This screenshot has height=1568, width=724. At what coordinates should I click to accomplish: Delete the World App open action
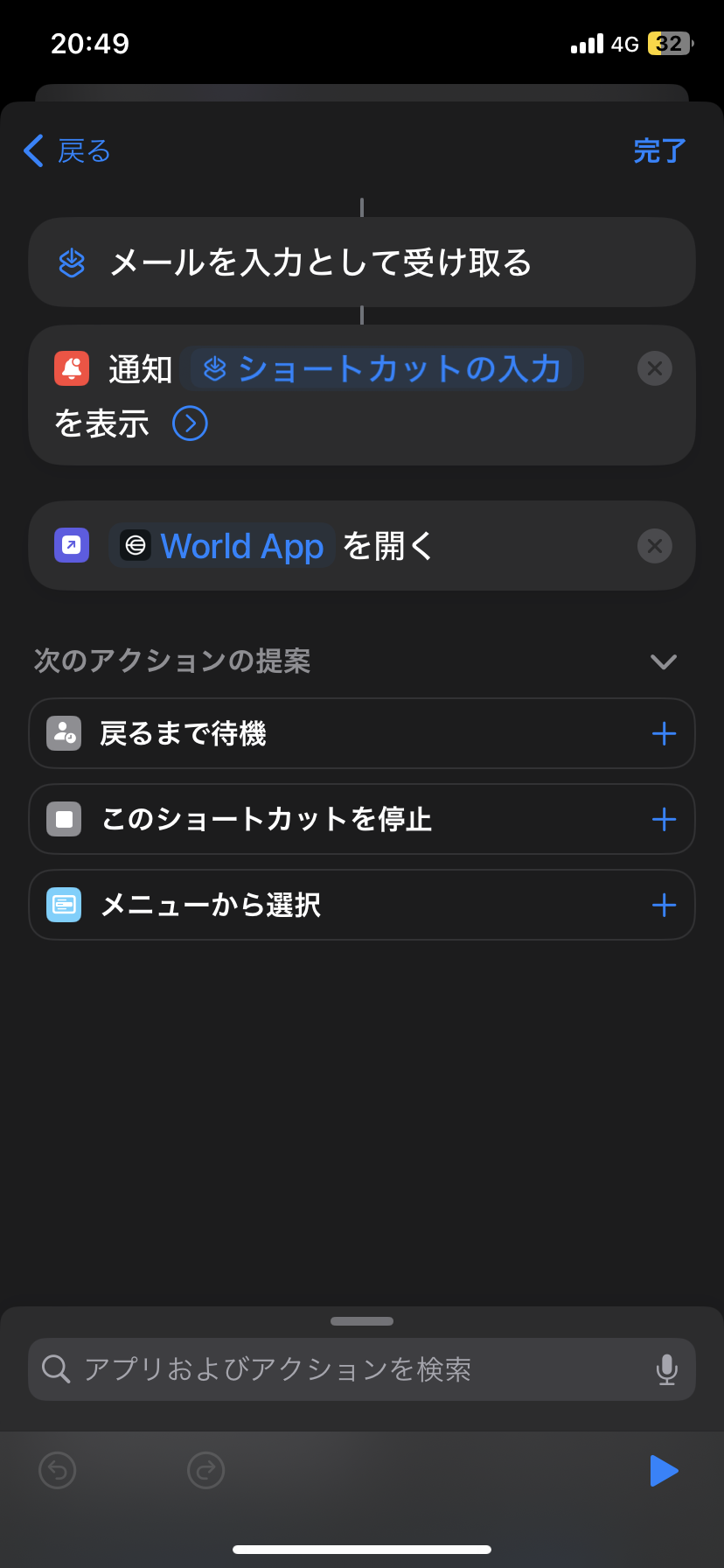(x=654, y=545)
